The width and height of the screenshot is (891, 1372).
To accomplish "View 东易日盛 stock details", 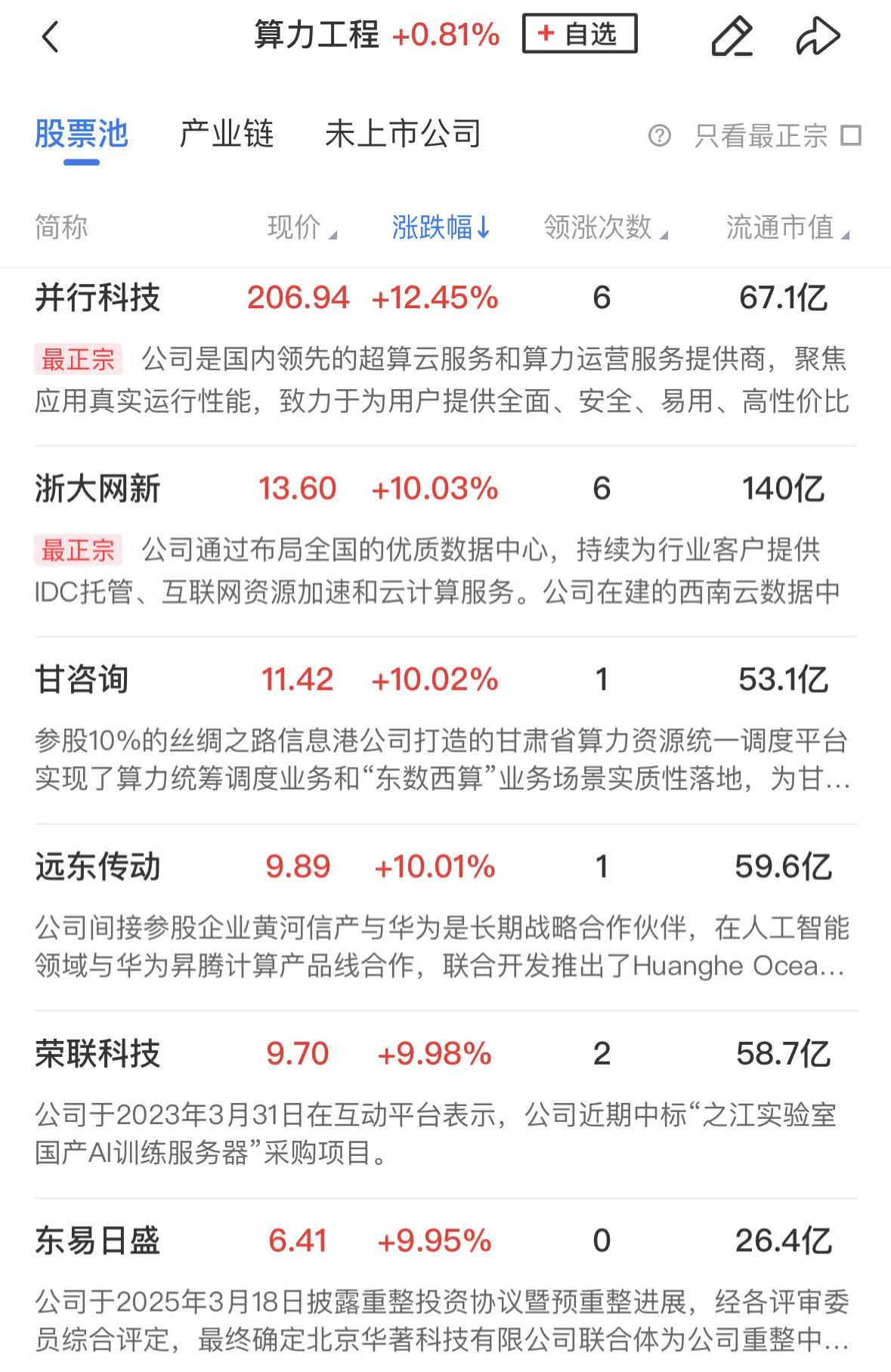I will (x=98, y=1241).
